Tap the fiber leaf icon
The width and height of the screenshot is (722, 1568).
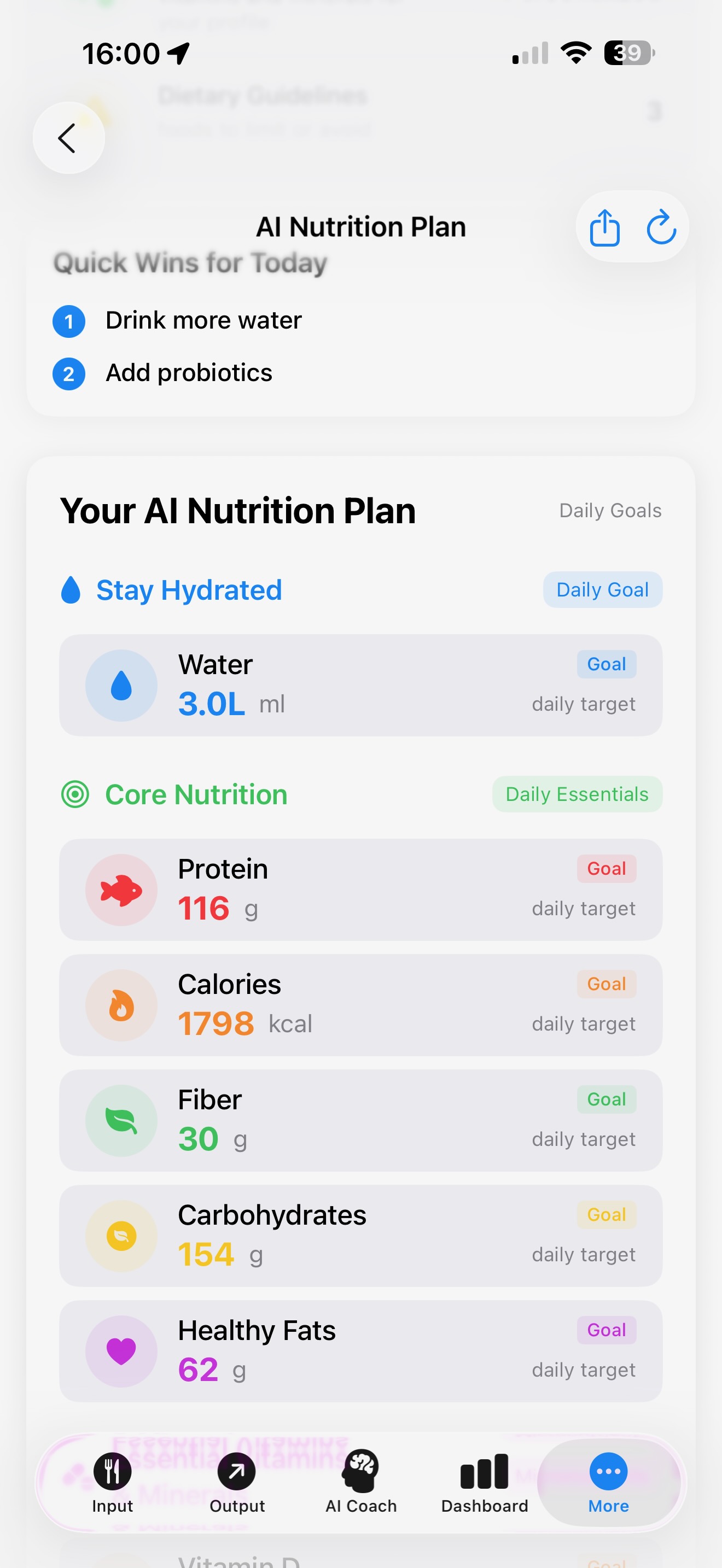pos(121,1120)
